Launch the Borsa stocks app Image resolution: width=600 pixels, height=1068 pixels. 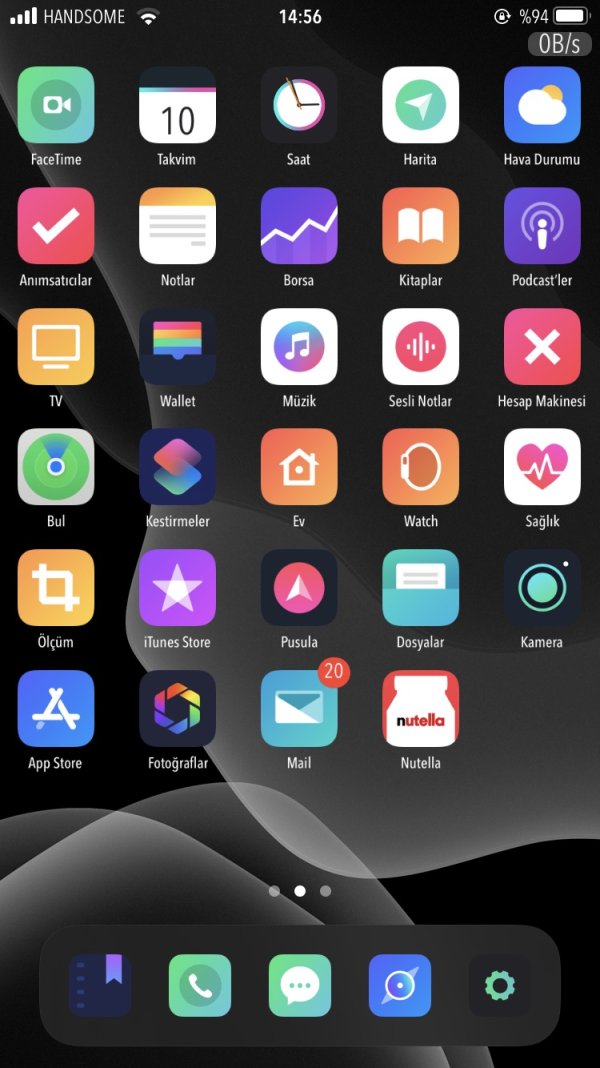[x=299, y=226]
